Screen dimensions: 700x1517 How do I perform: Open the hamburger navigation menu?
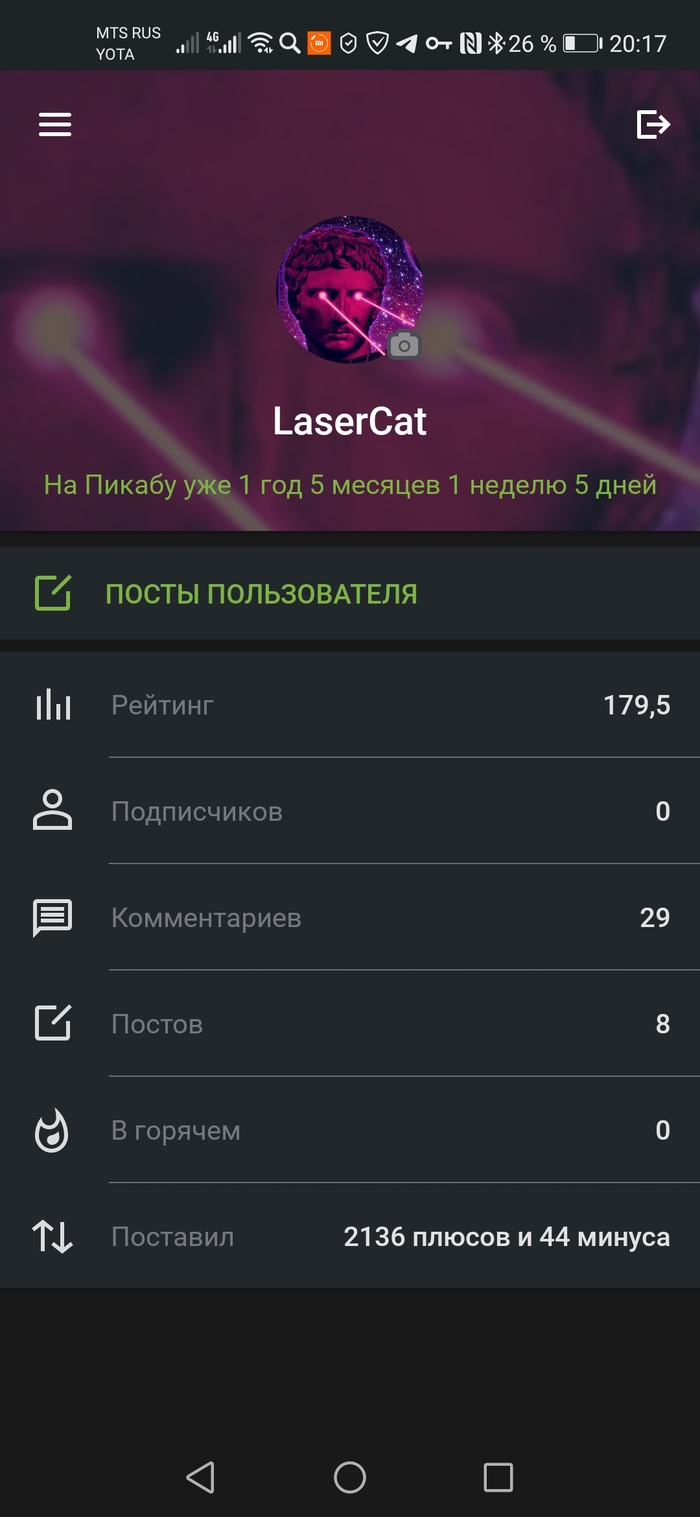pos(55,124)
